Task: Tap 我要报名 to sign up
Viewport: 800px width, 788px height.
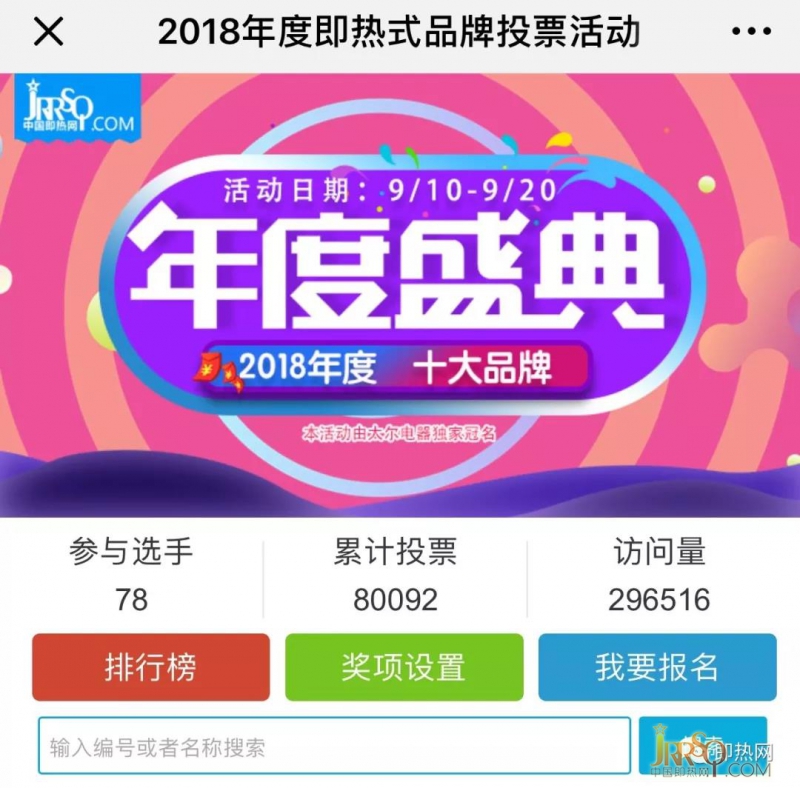Action: 657,667
